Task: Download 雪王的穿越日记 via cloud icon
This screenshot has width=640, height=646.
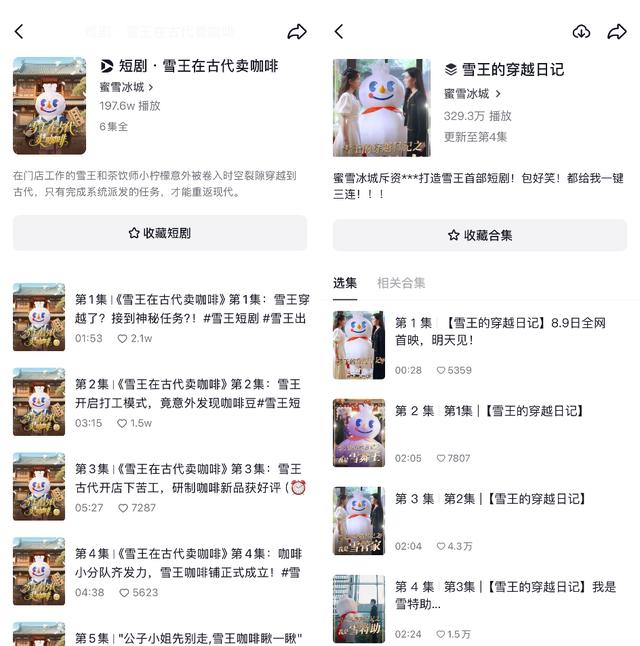Action: (581, 32)
